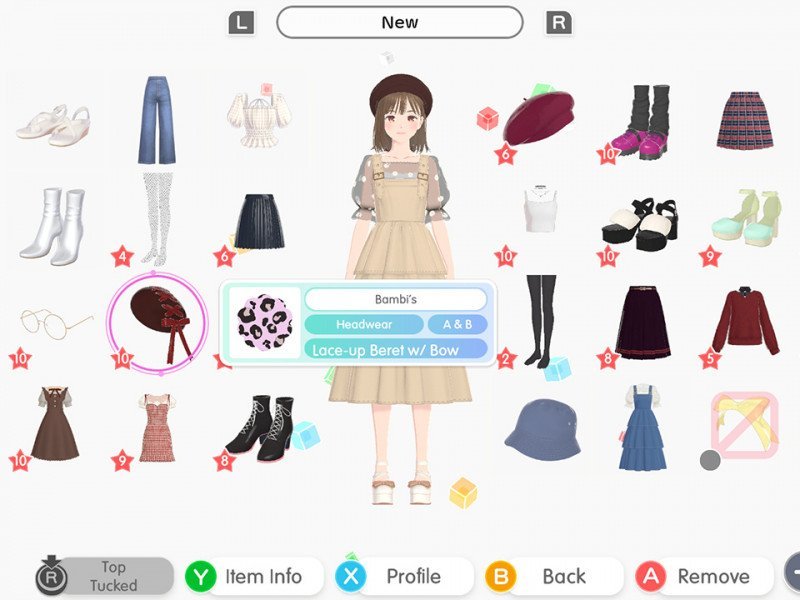Viewport: 800px width, 600px height.
Task: Choose the black lace-up boots
Action: [258, 427]
